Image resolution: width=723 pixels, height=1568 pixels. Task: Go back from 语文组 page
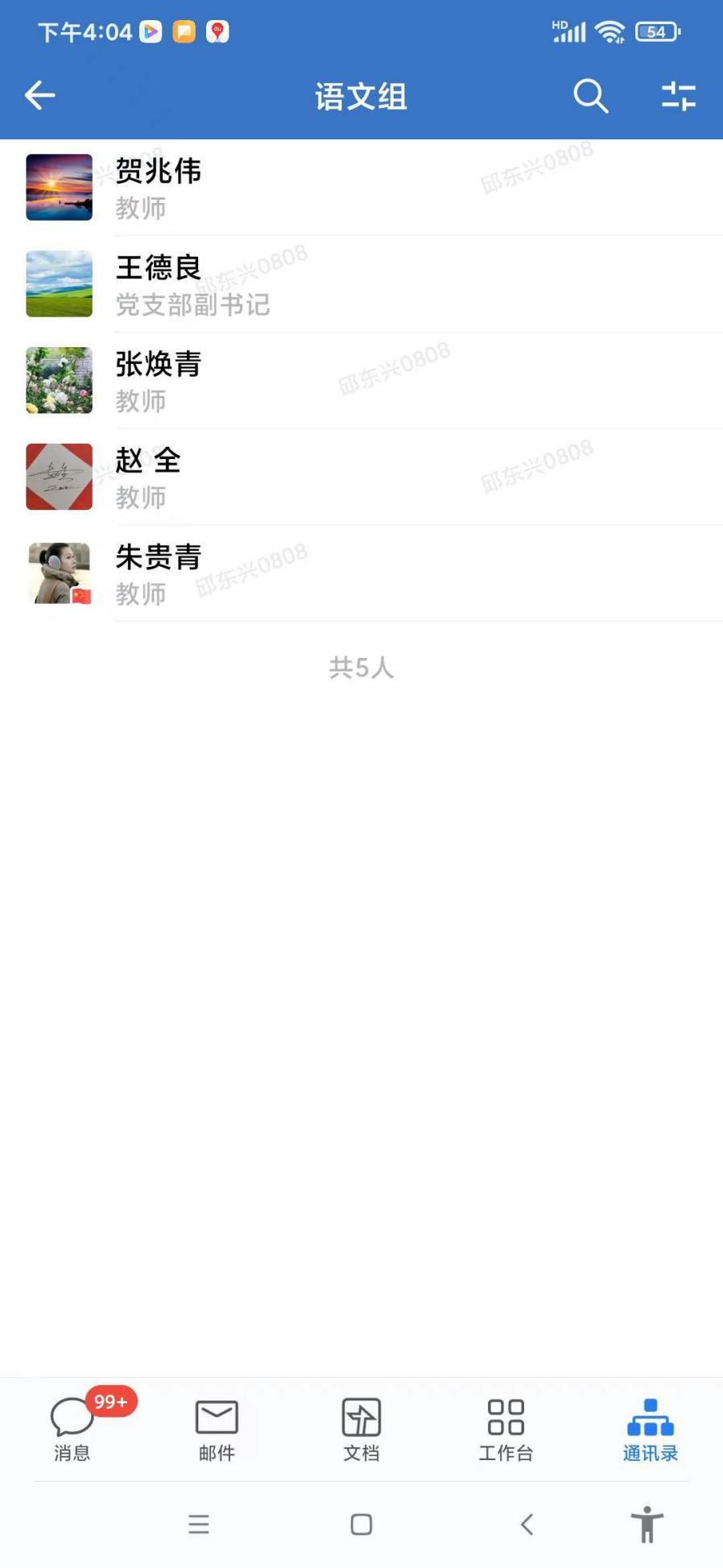(x=39, y=96)
